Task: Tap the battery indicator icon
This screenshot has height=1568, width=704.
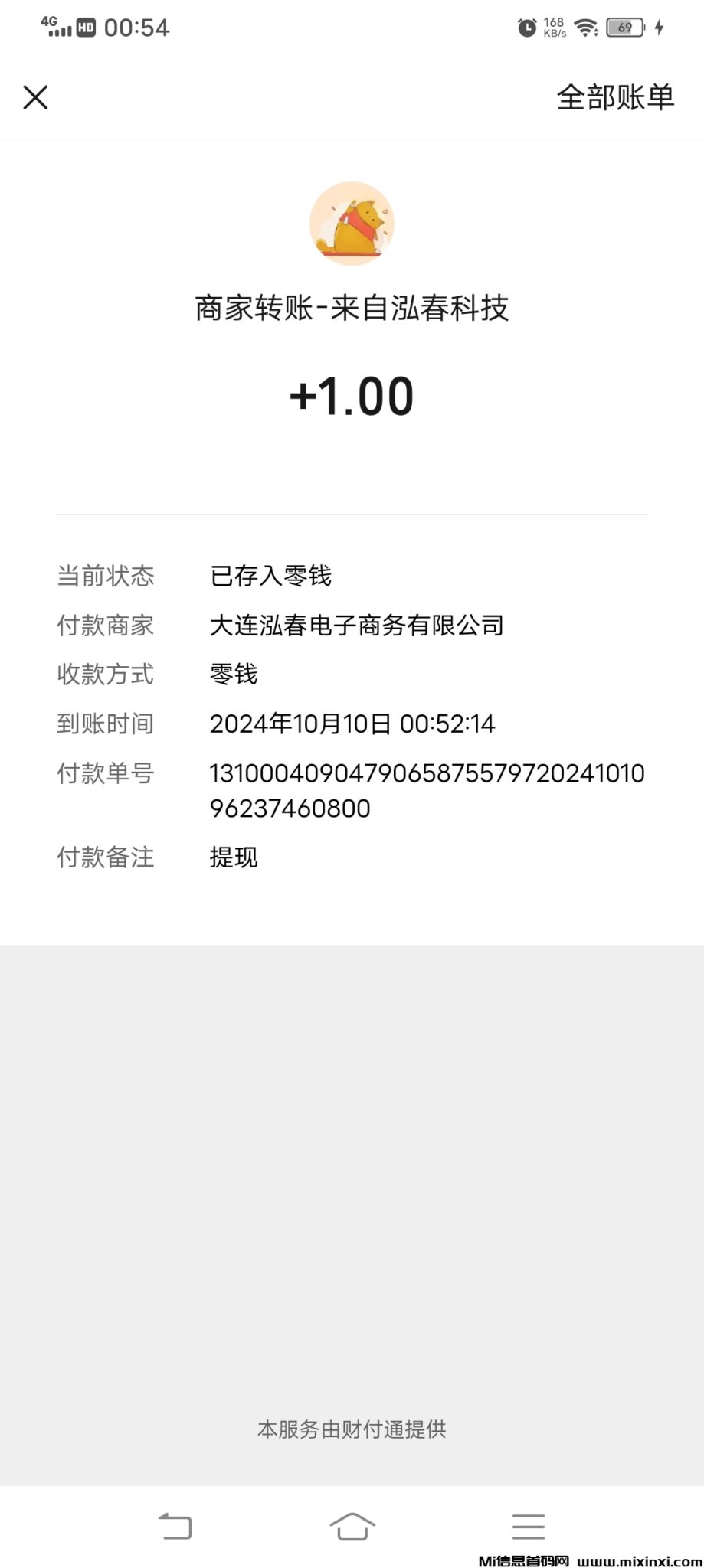Action: coord(622,27)
